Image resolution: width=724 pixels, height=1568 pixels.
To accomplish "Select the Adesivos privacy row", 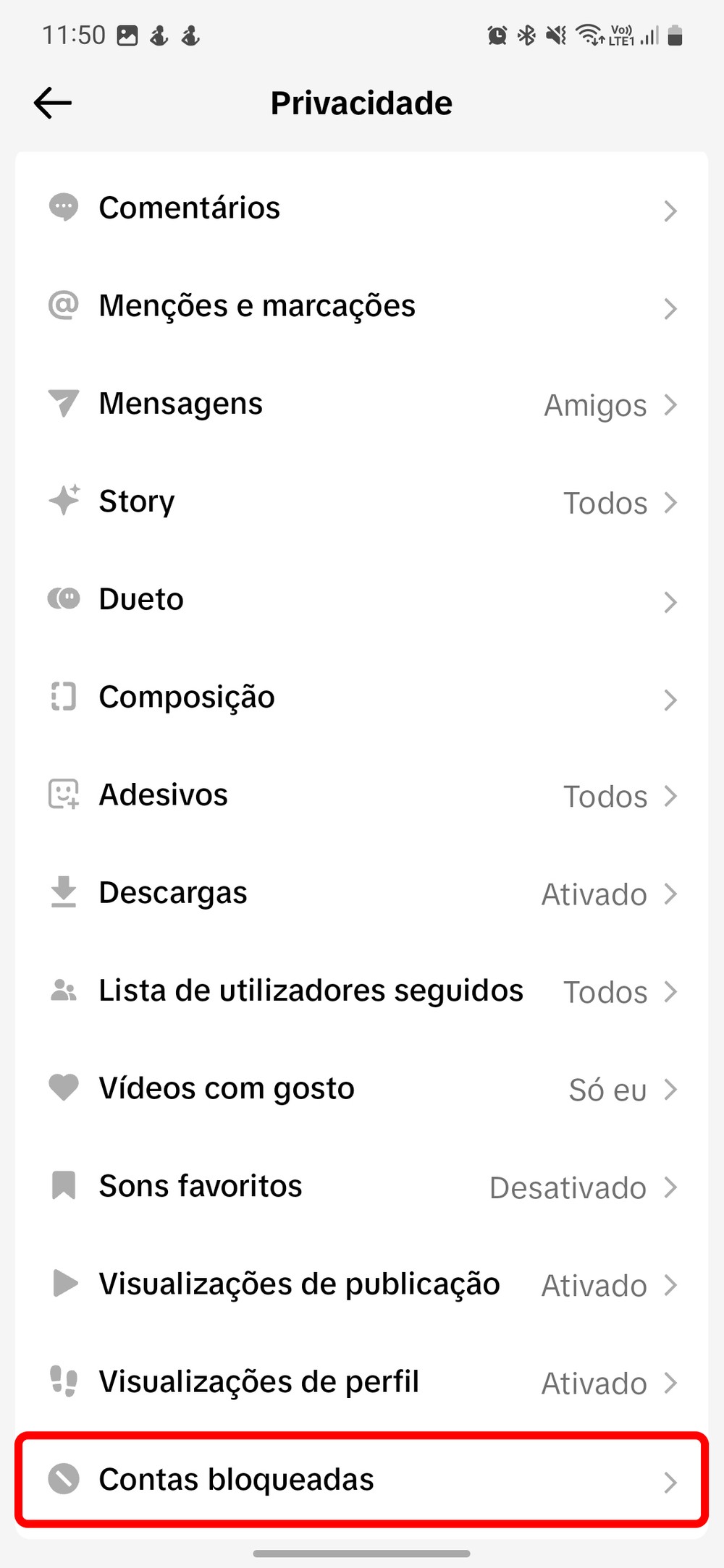I will 362,795.
